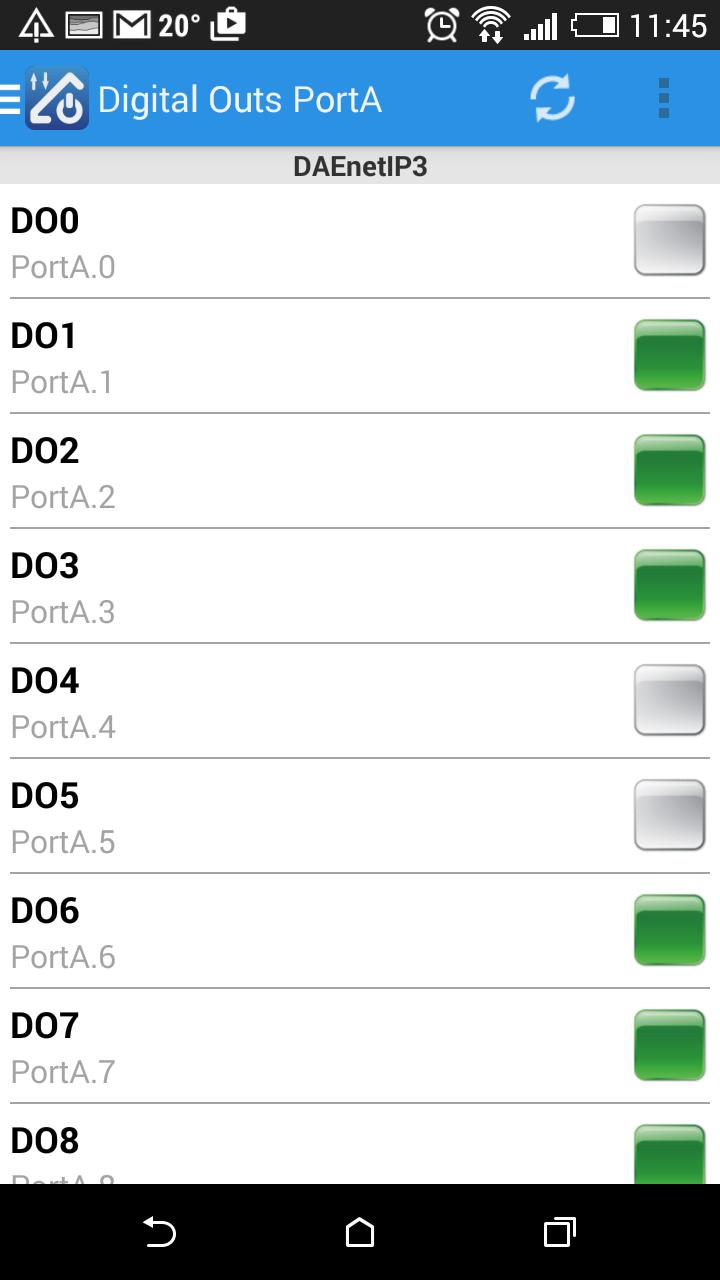Switch off DO2 on PortA.2

(669, 470)
